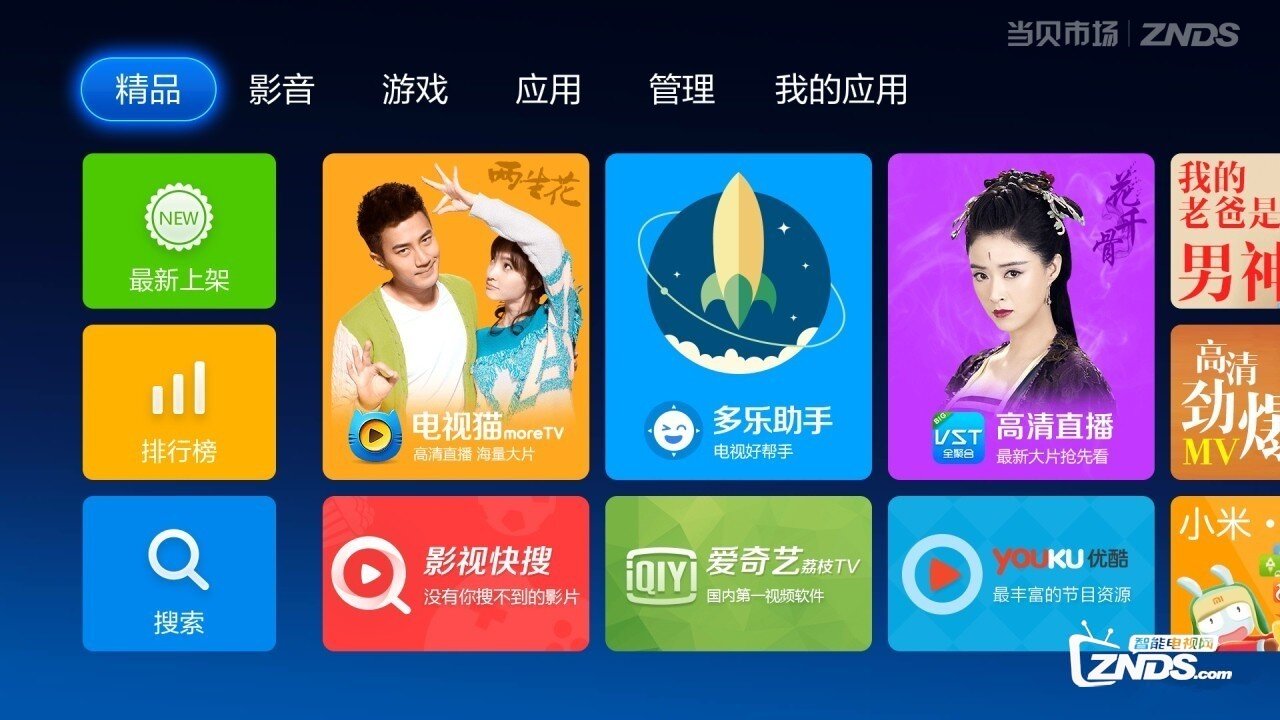Switch to the 游戏 tab

414,90
